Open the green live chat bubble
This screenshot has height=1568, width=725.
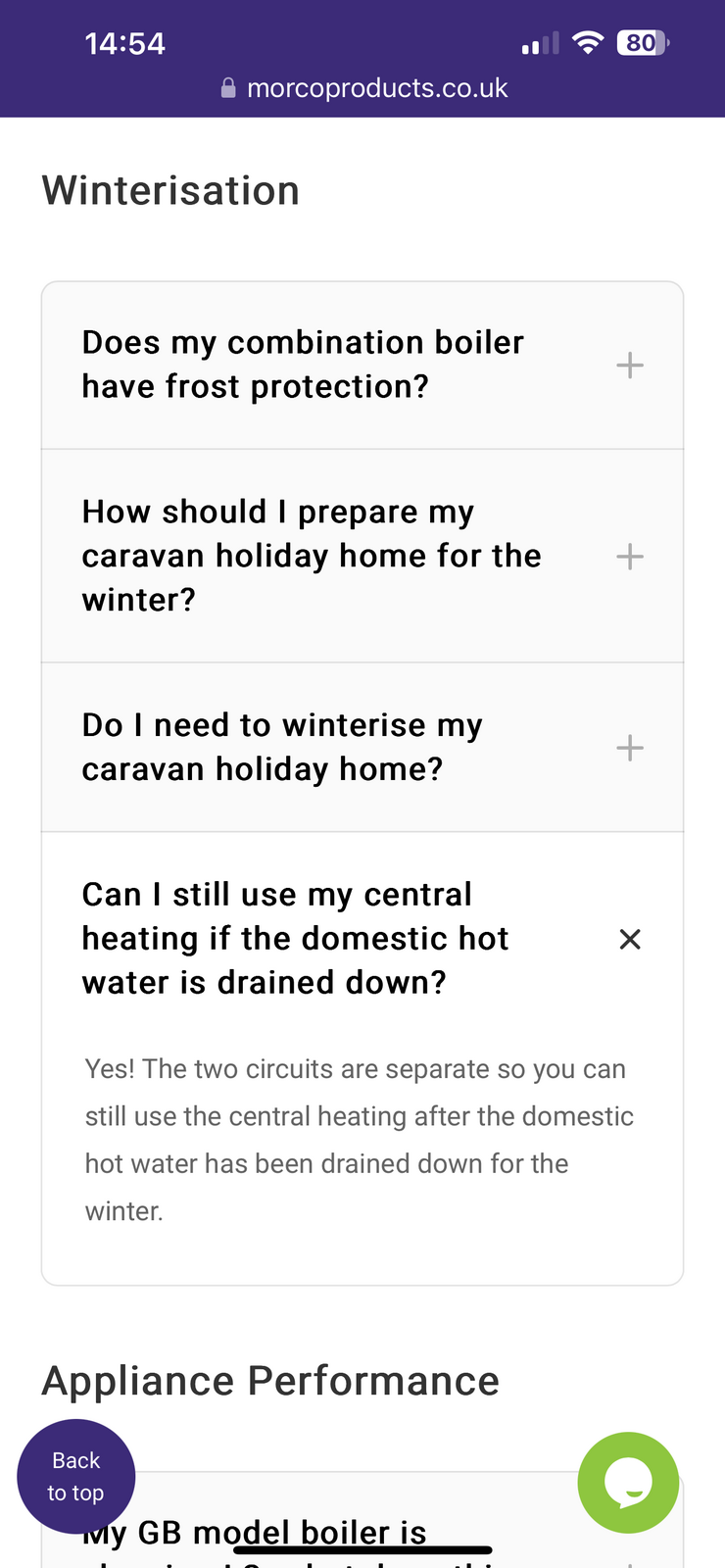628,1483
